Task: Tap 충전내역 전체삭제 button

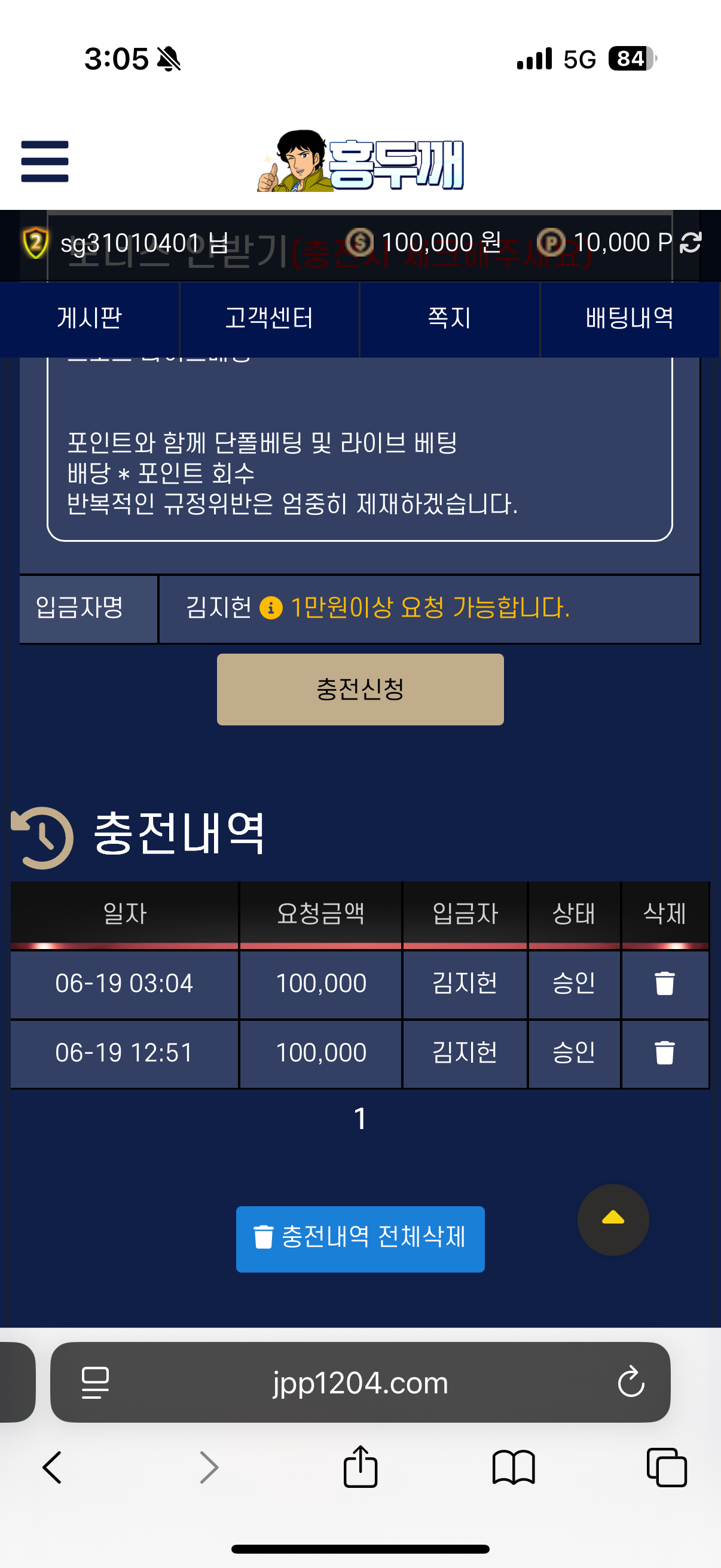Action: [360, 1238]
